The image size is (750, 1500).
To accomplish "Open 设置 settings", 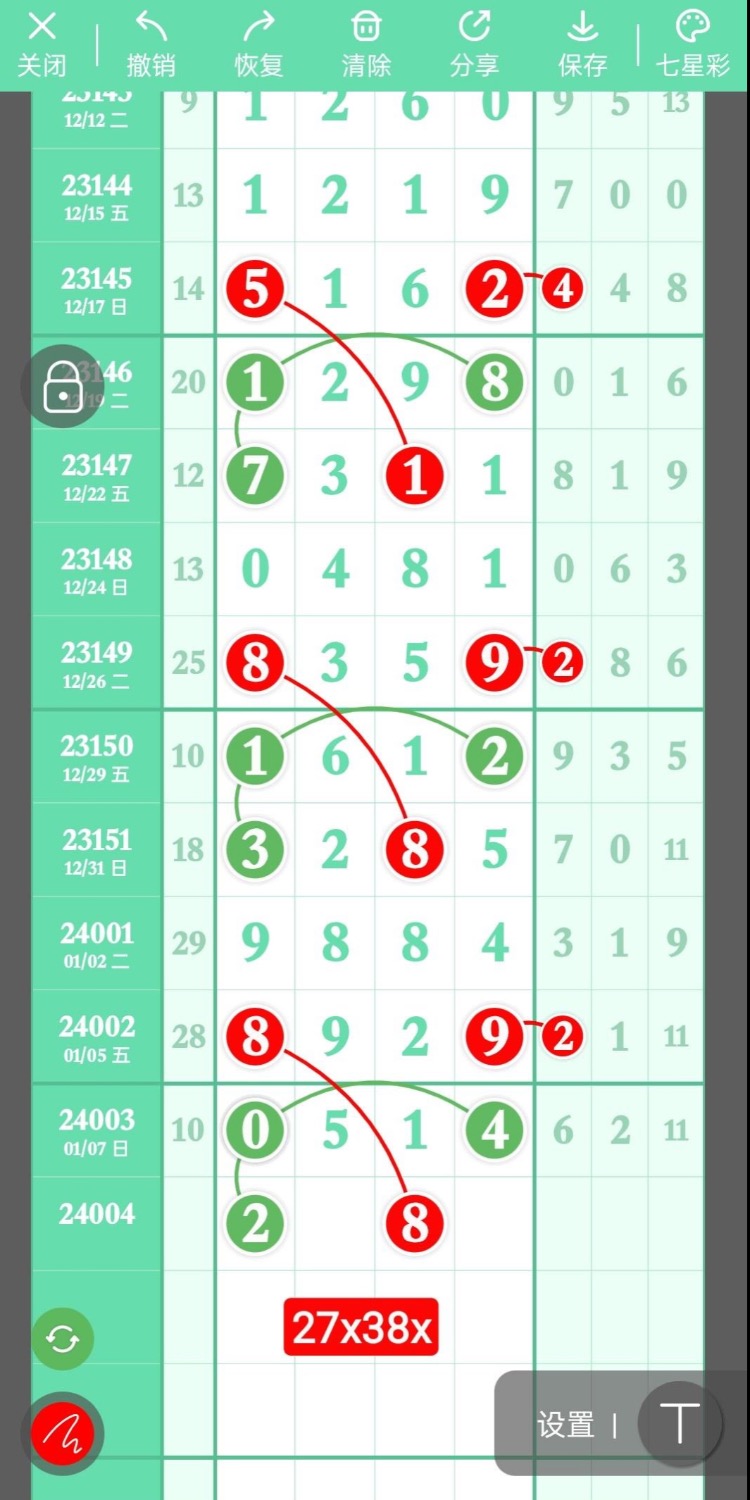I will pyautogui.click(x=566, y=1425).
